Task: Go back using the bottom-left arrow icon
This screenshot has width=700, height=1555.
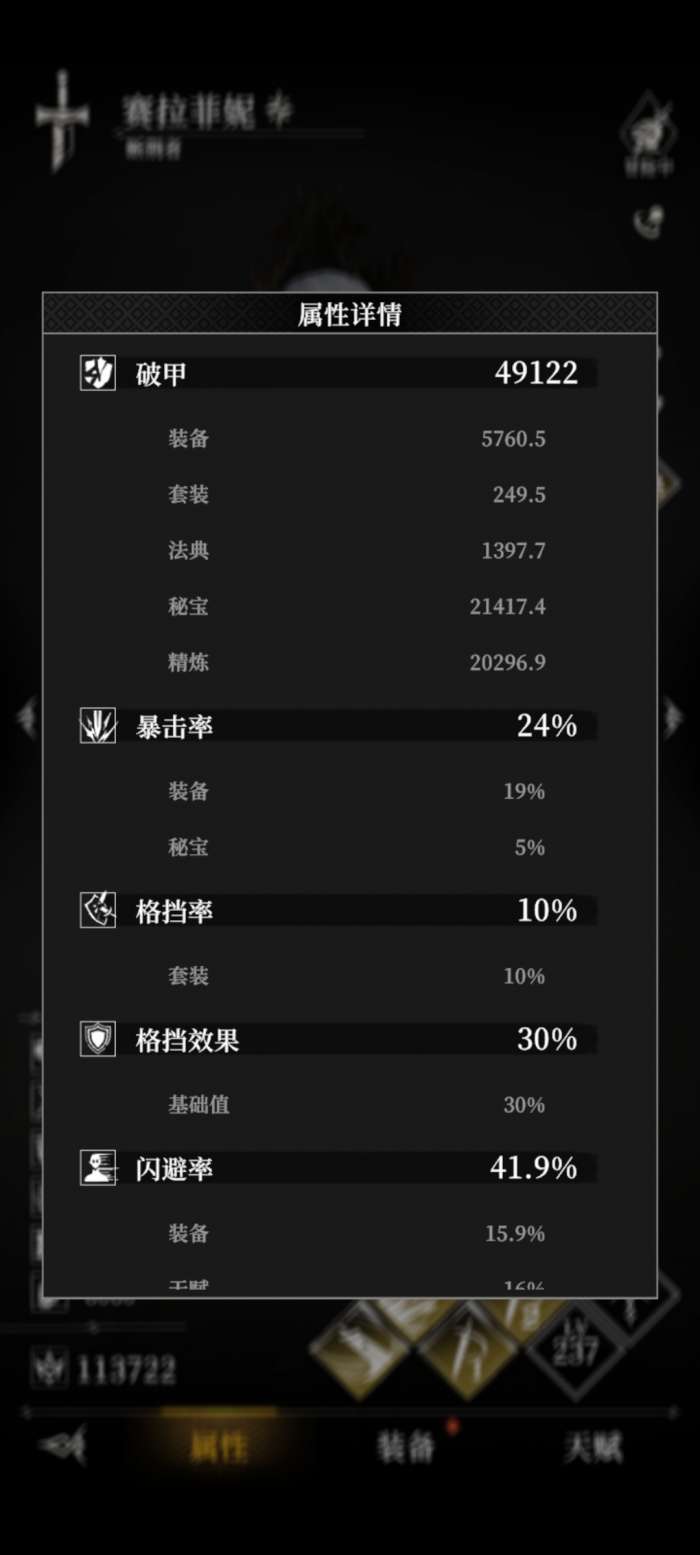Action: (x=64, y=1445)
